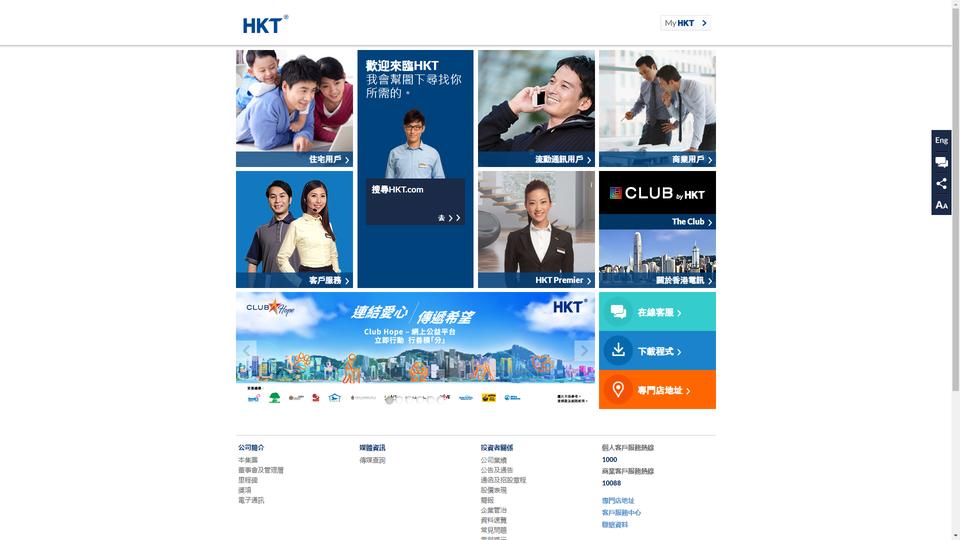Open the HKT Premier tile
The image size is (960, 540).
click(536, 230)
